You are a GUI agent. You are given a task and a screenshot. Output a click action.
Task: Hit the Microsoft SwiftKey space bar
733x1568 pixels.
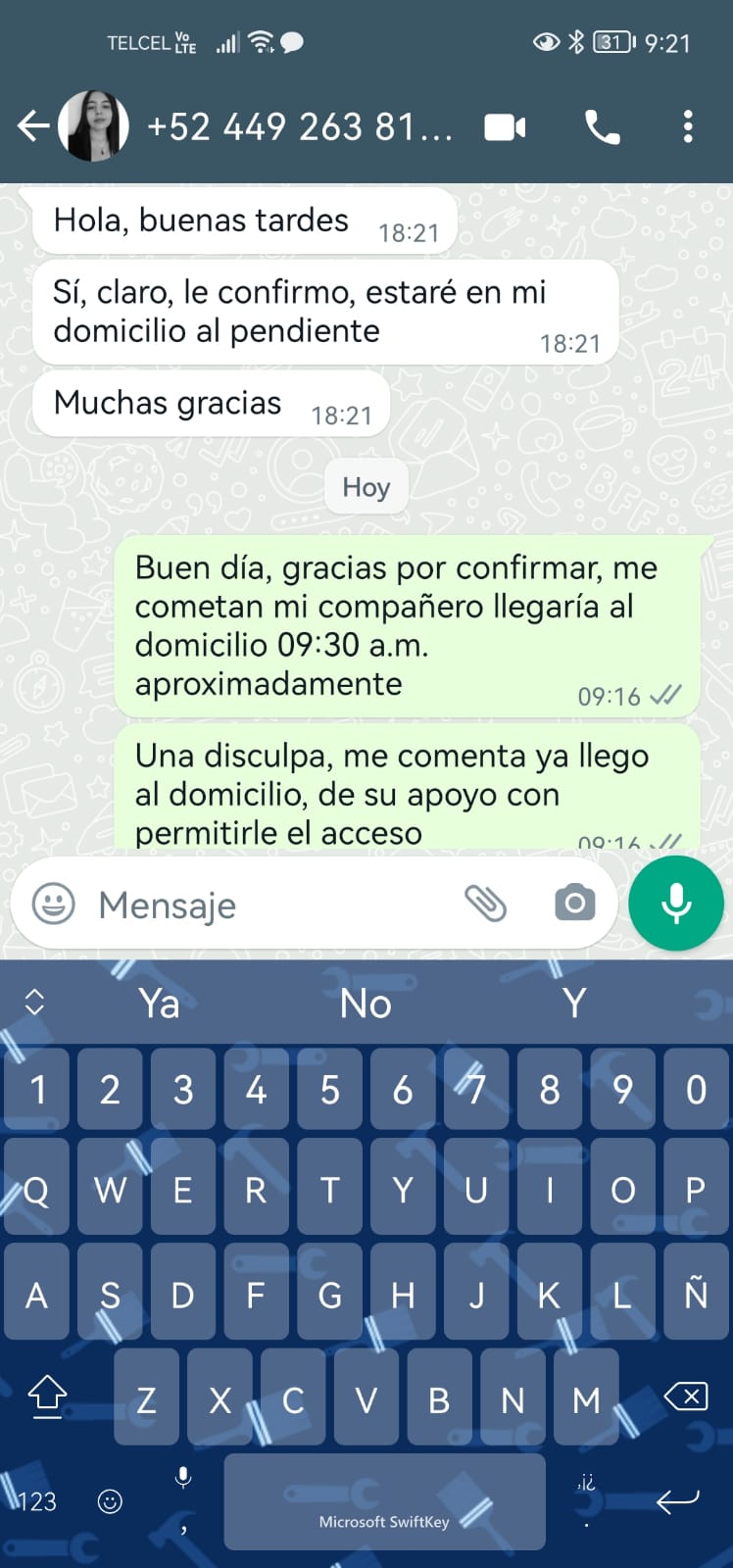coord(384,1501)
